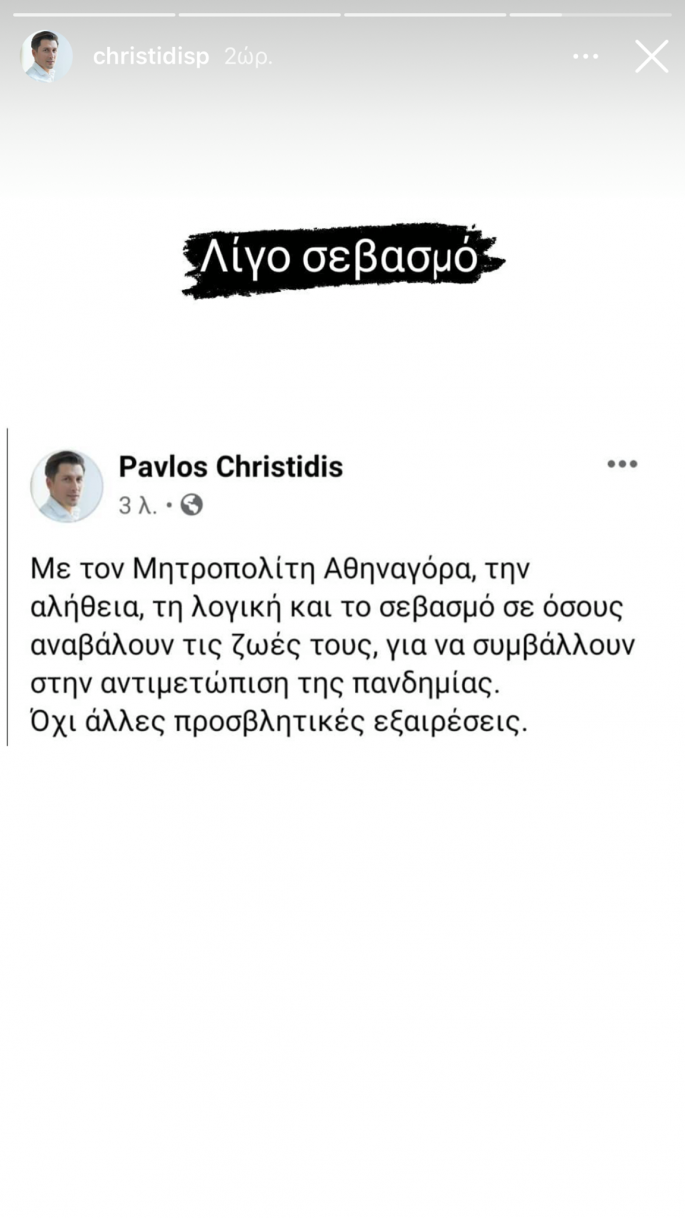Screen dimensions: 685x1218
Task: Close the story viewer
Action: (651, 57)
